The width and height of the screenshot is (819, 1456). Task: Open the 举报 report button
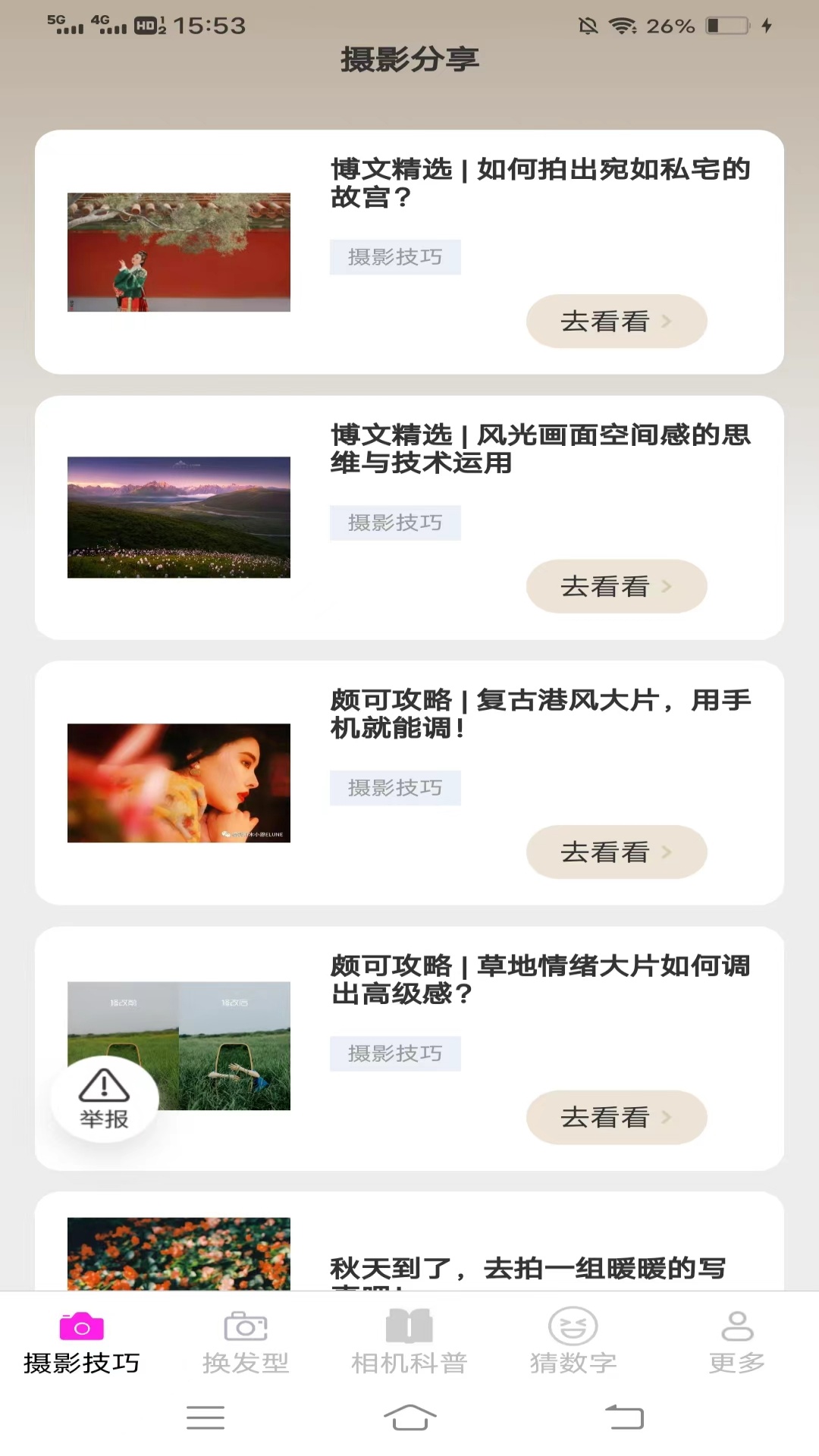105,1099
